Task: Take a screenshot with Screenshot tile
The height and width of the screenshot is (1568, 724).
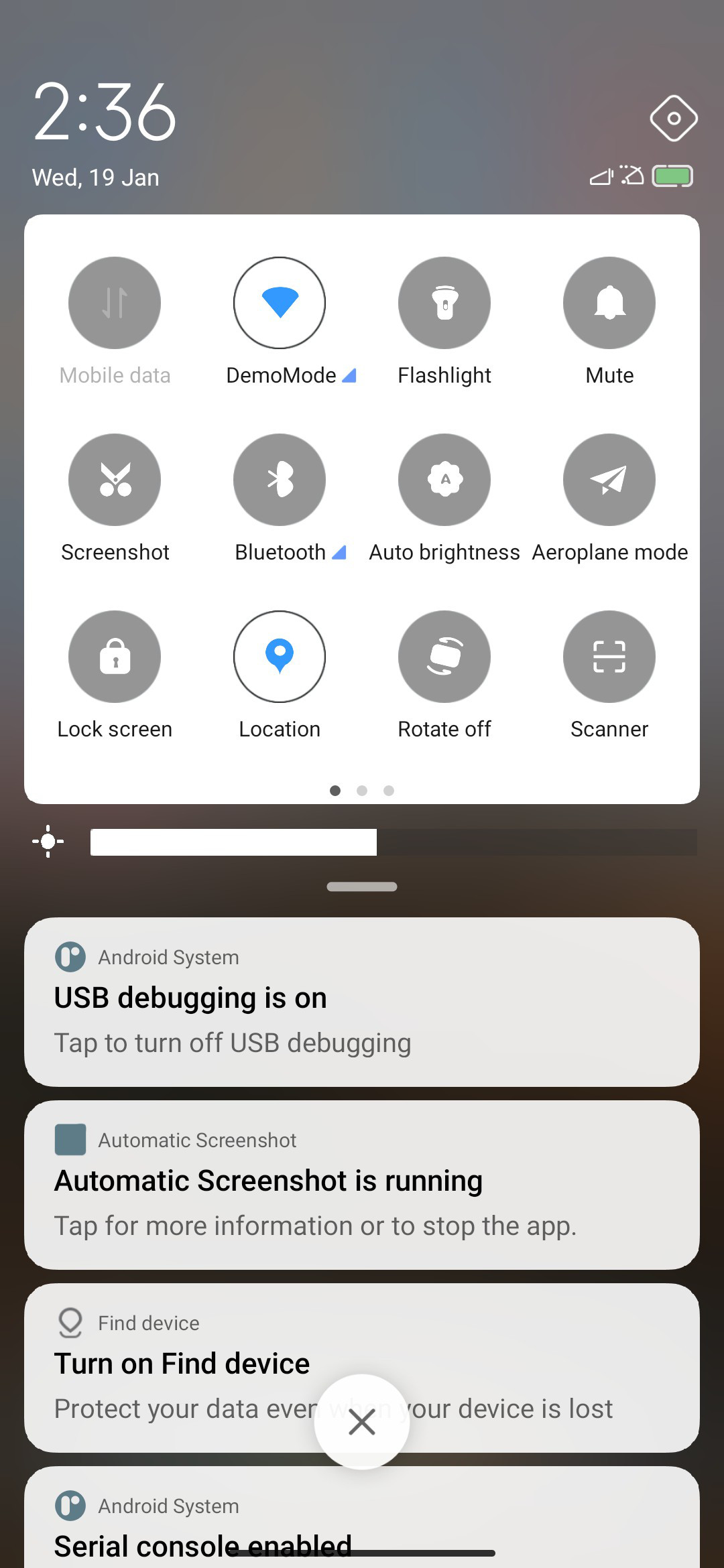Action: pos(115,480)
